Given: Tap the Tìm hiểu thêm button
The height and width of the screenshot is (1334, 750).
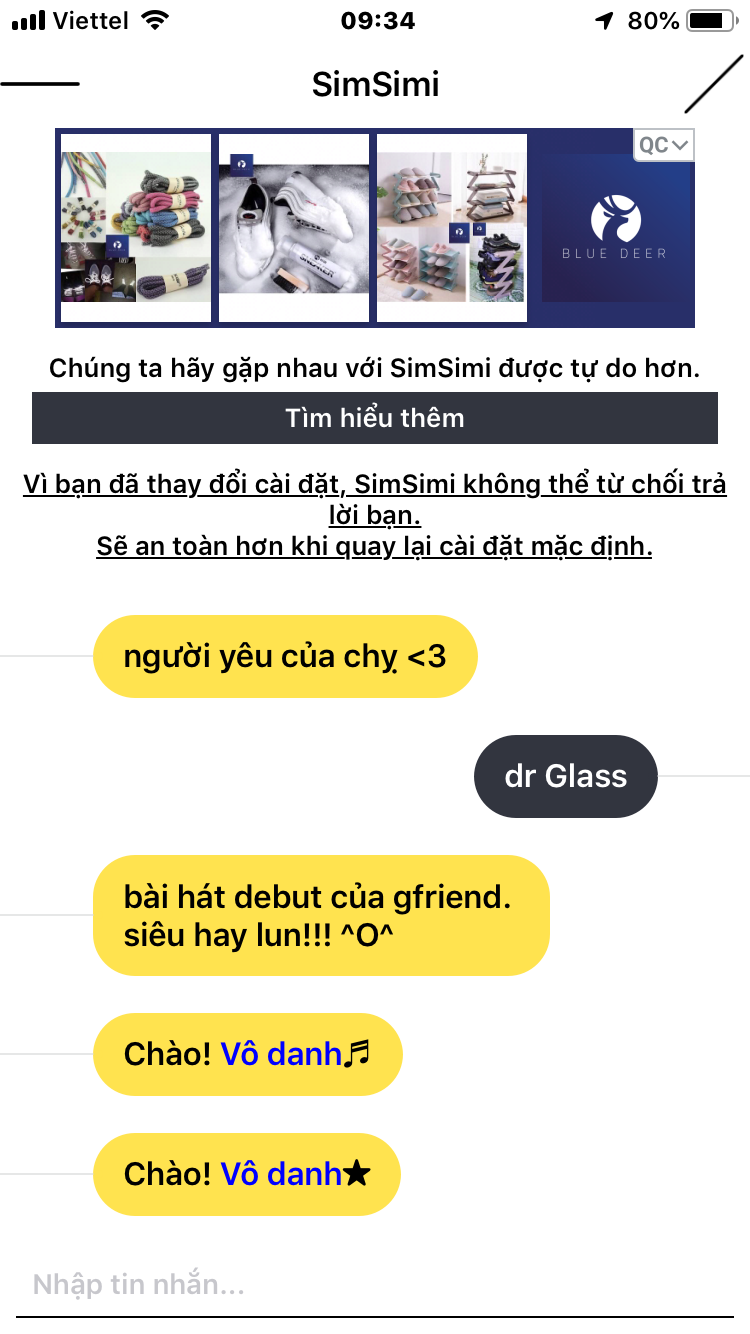Looking at the screenshot, I should (375, 417).
